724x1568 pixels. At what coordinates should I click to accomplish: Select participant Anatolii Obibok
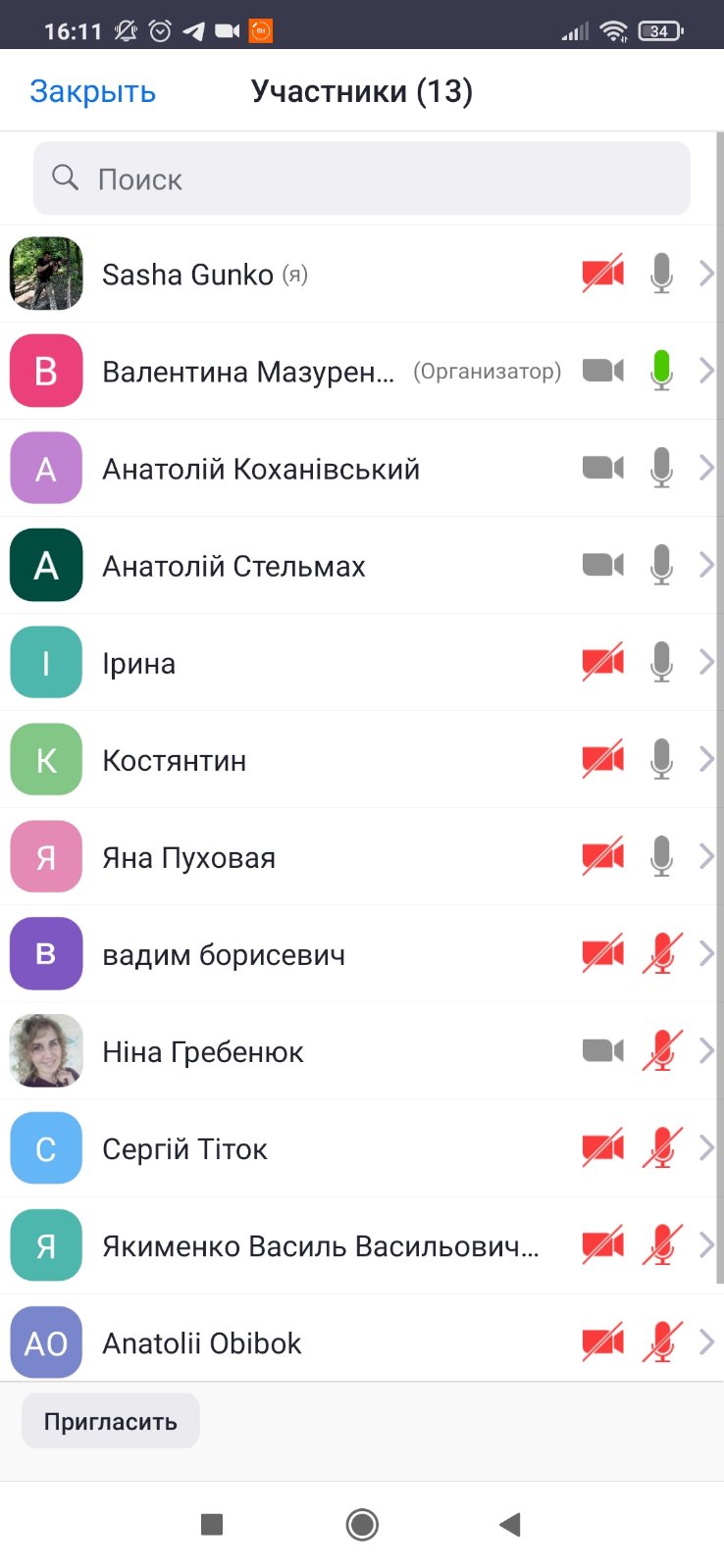coord(294,1342)
